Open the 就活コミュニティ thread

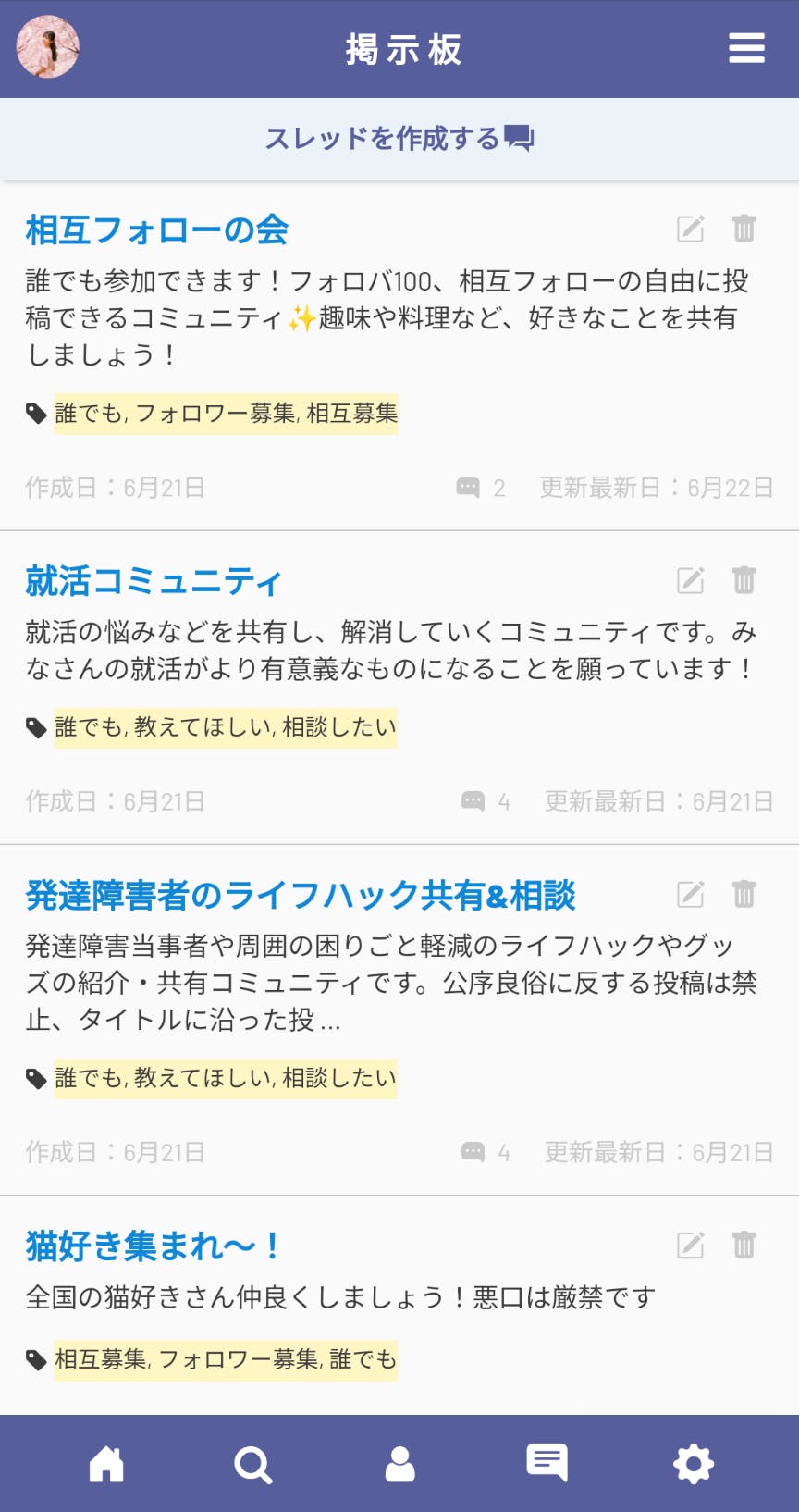pyautogui.click(x=154, y=581)
